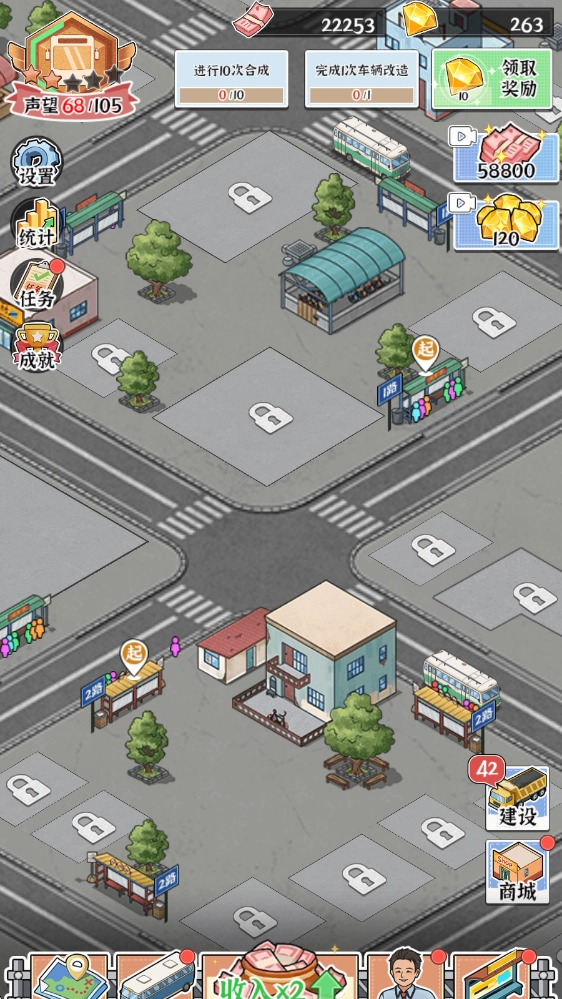Select the 进行10次合成 quest card
This screenshot has height=999, width=562.
tap(231, 79)
